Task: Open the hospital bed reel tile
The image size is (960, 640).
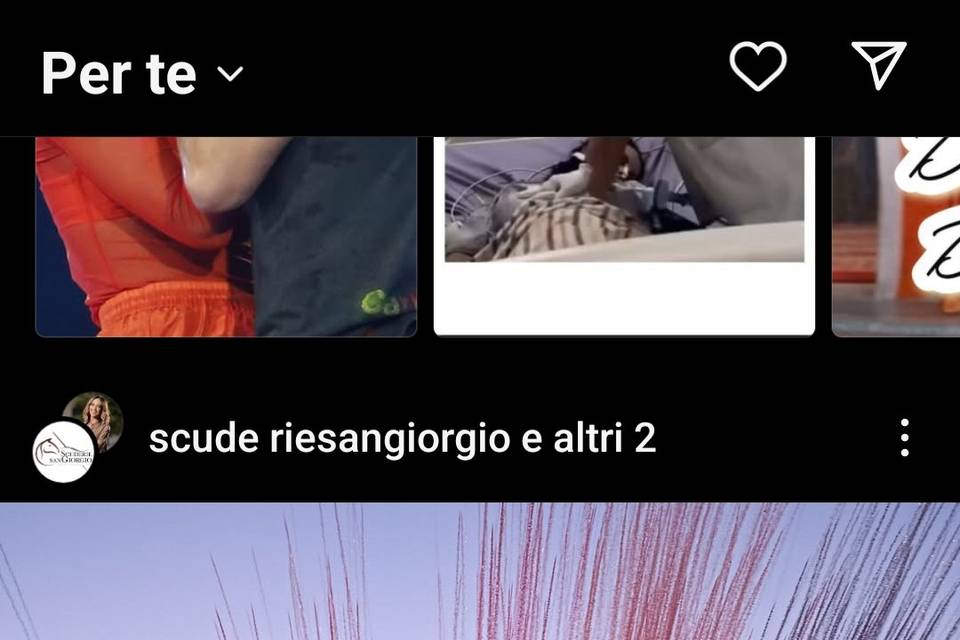Action: [624, 236]
